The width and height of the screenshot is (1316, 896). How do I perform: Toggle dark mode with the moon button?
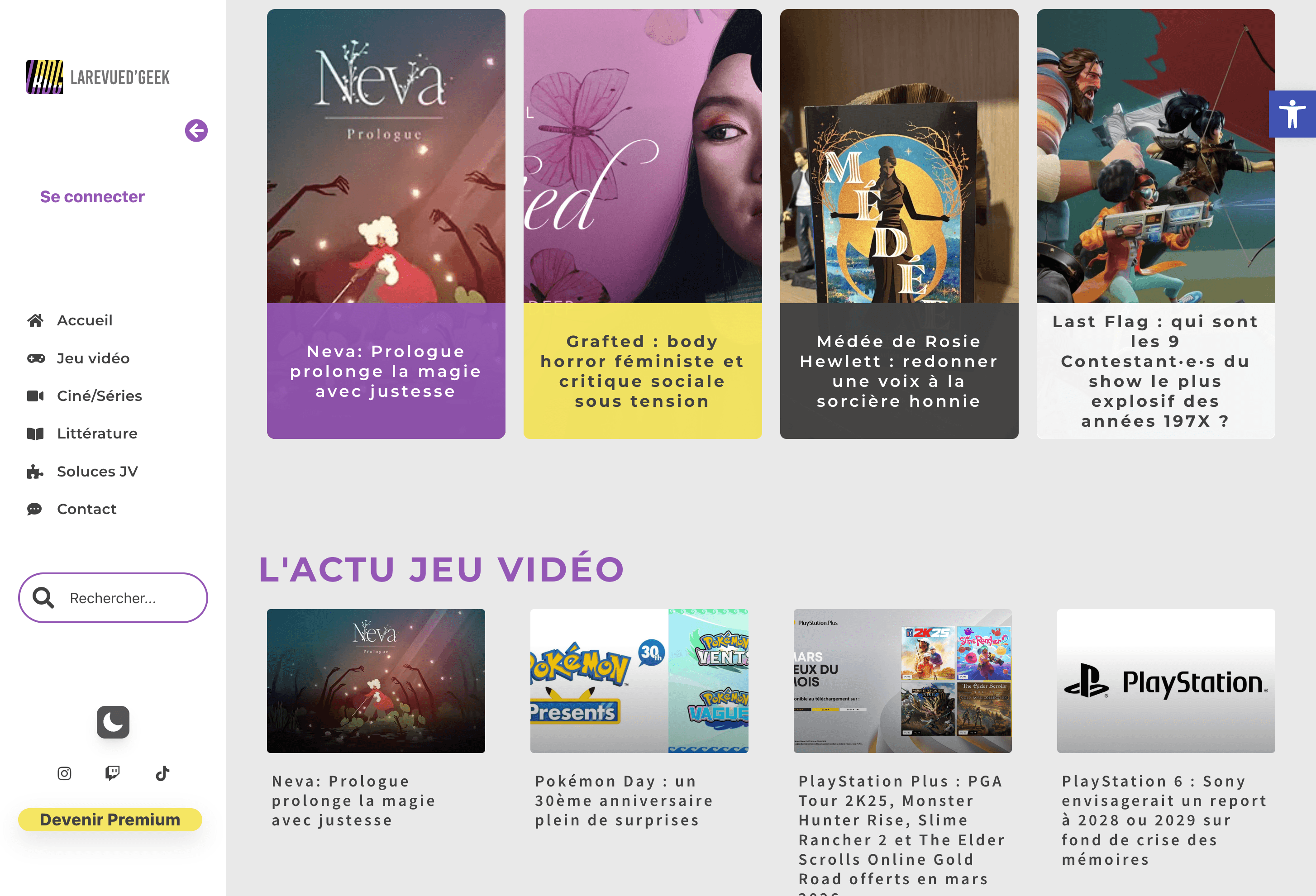coord(113,722)
